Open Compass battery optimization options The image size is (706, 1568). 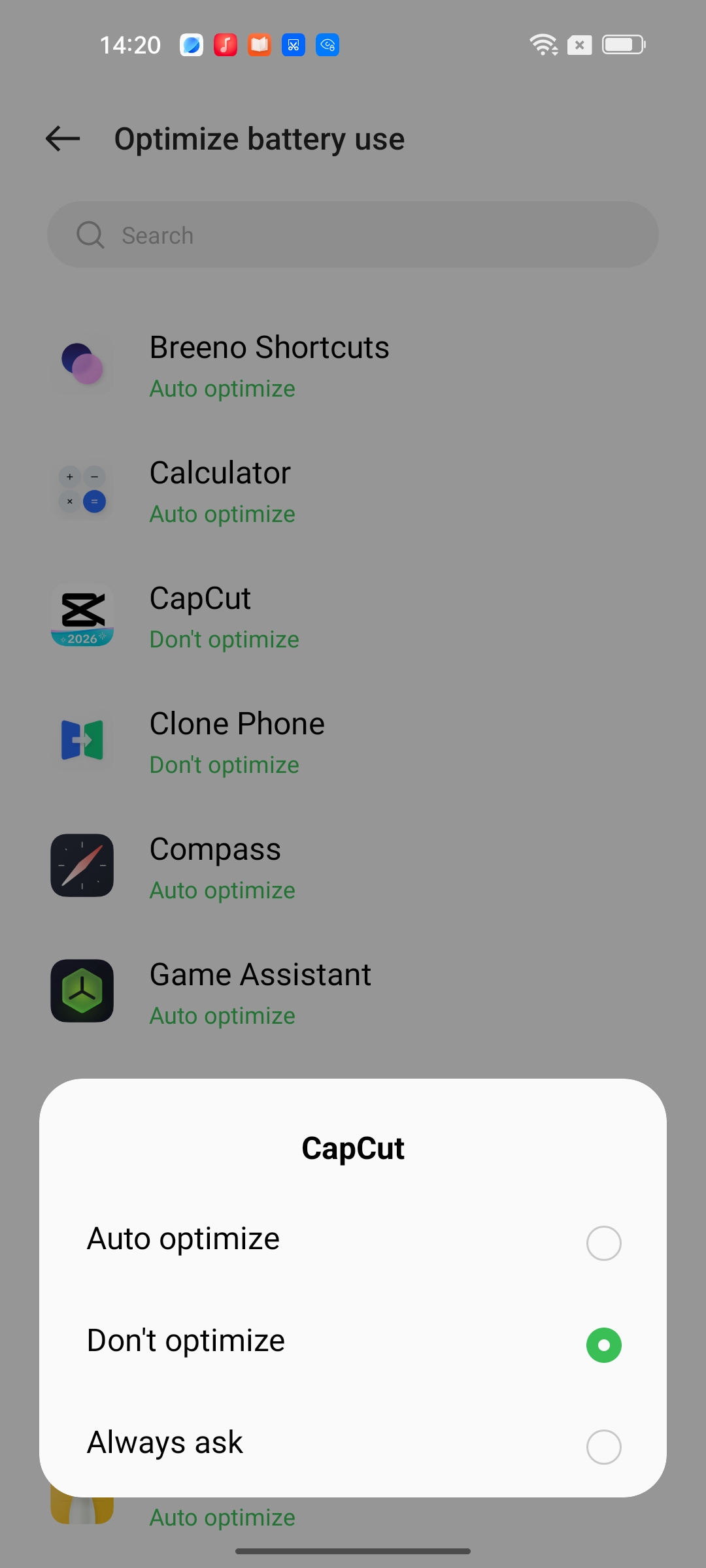pos(353,866)
